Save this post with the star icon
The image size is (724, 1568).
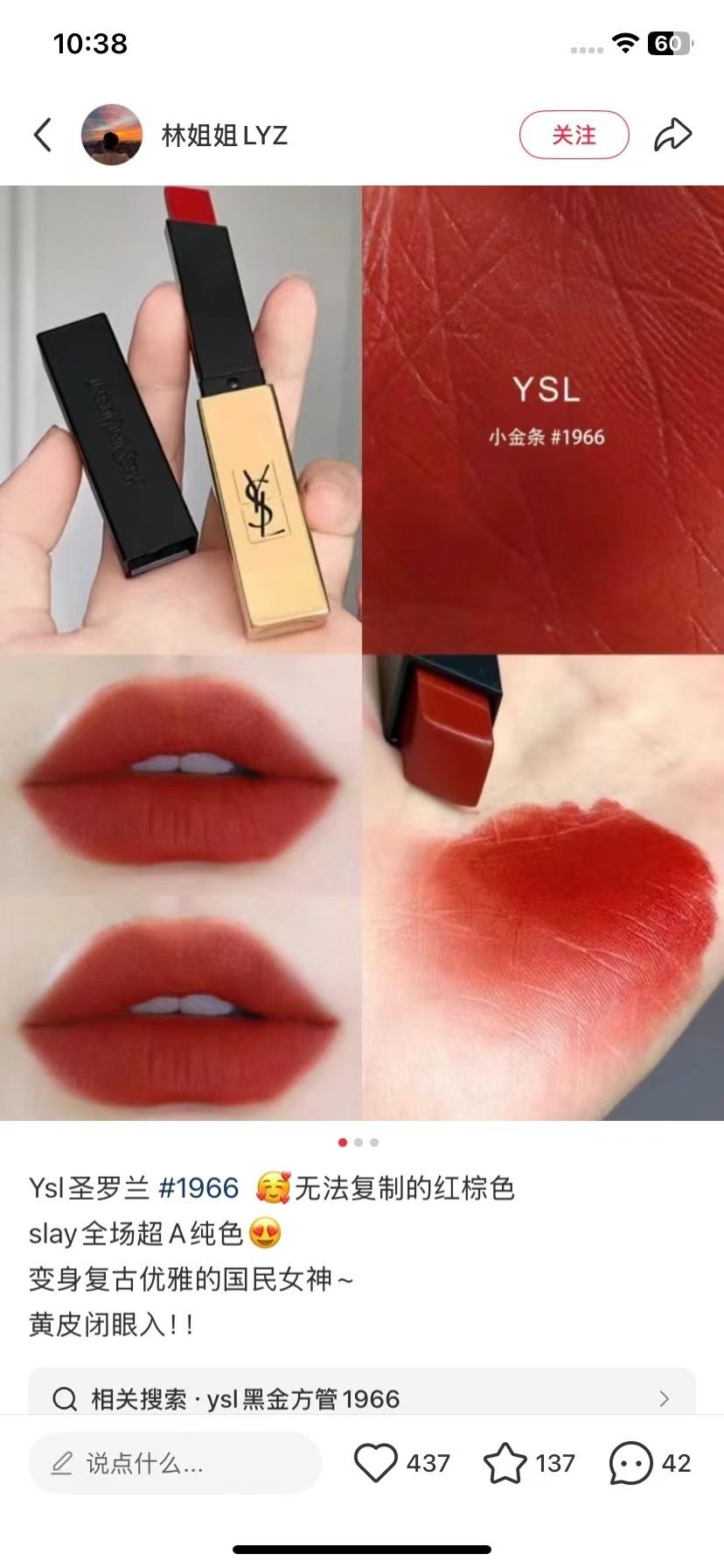pos(505,1463)
